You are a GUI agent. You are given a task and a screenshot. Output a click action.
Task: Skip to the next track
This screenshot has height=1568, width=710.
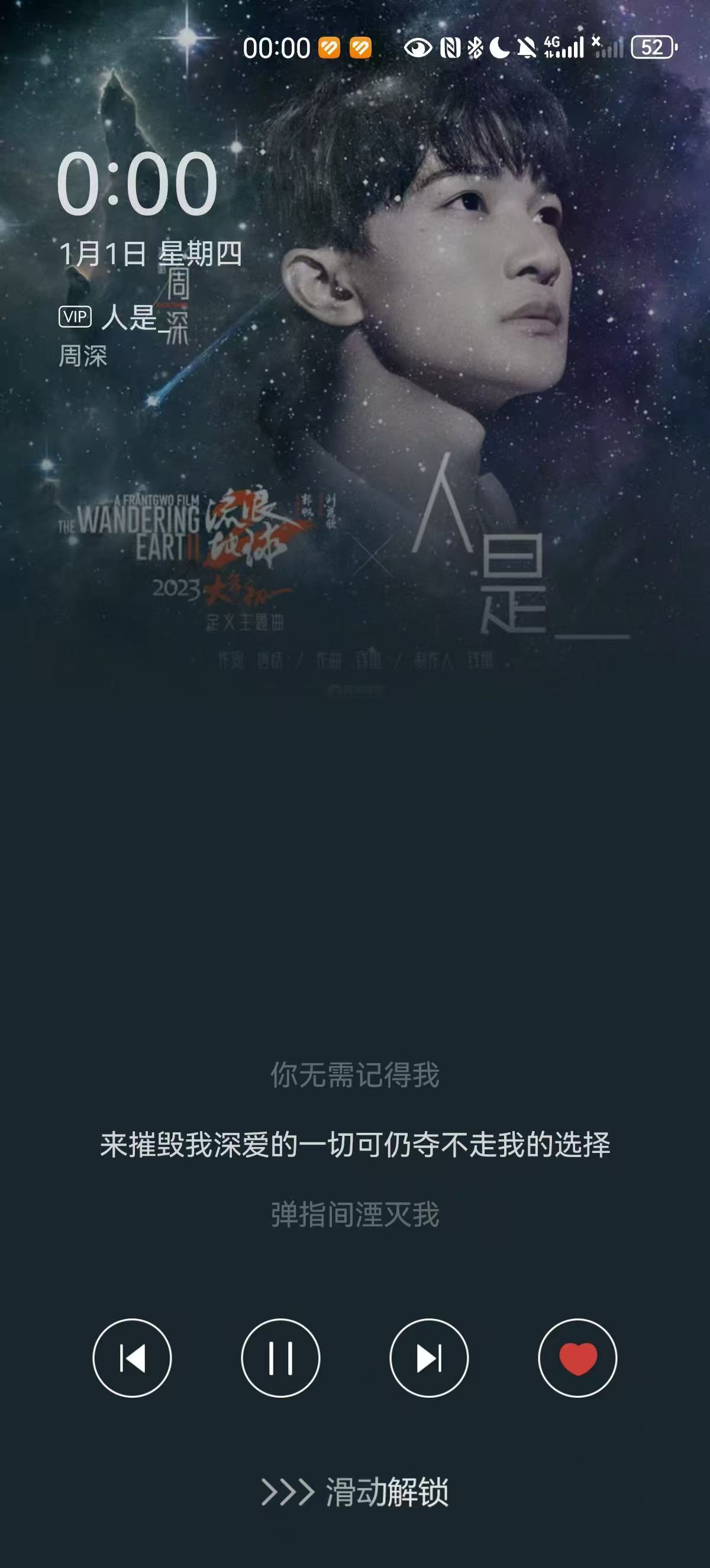point(429,1358)
